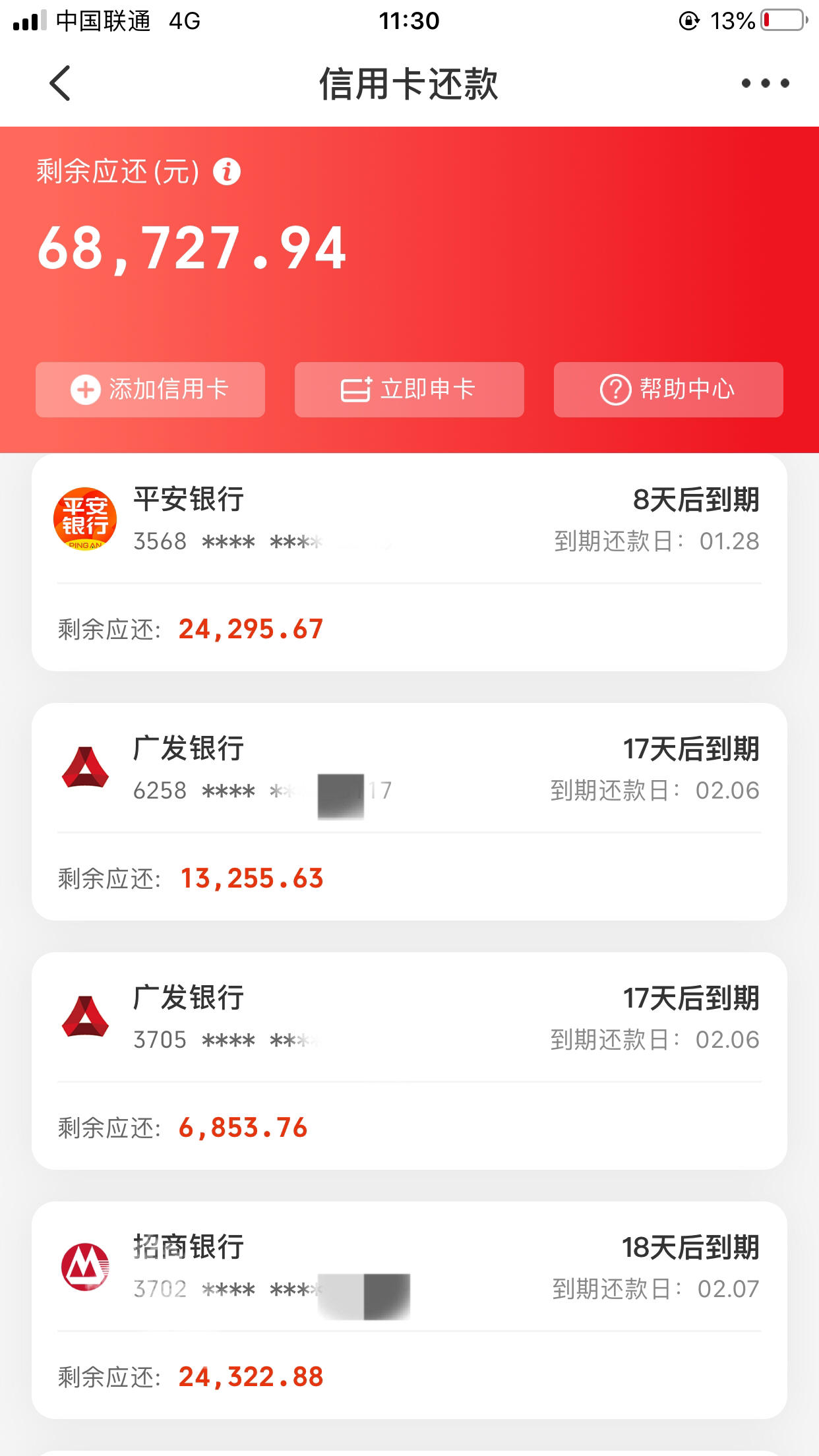Go back from the 信用卡还款 page
The width and height of the screenshot is (819, 1456).
[x=60, y=83]
